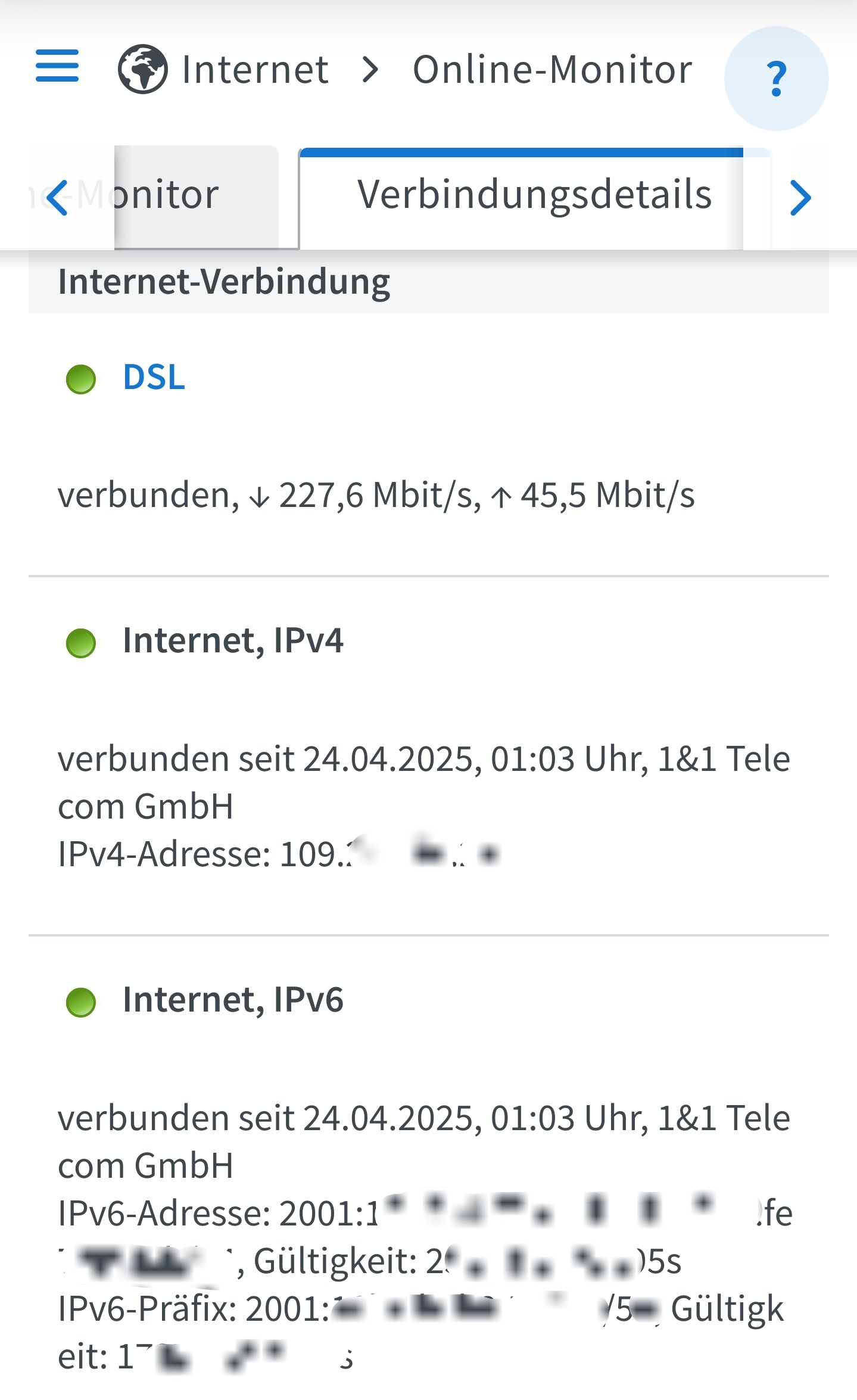Open the DSL link
The width and height of the screenshot is (857, 1400).
pyautogui.click(x=154, y=378)
